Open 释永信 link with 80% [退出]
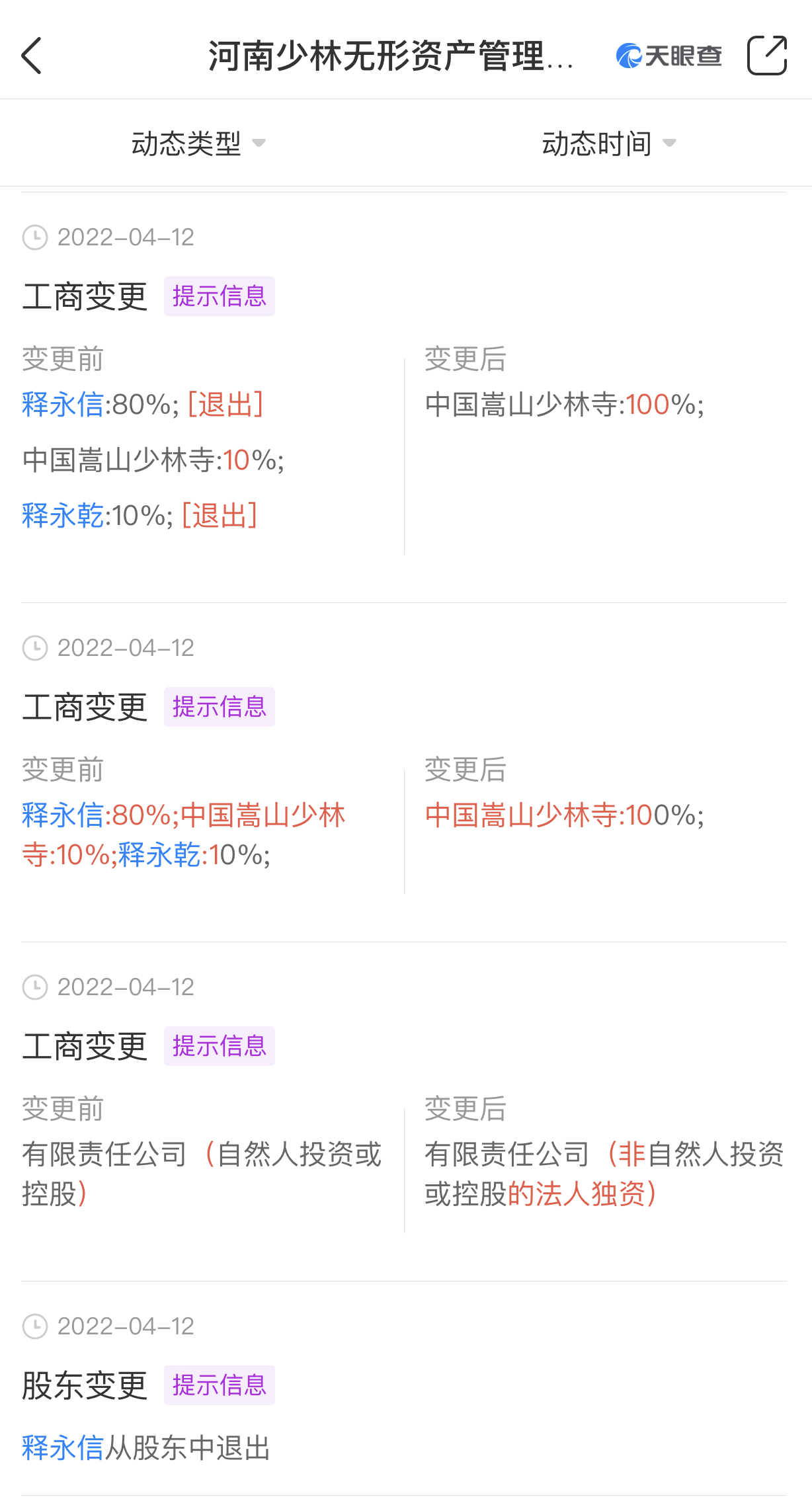 pyautogui.click(x=63, y=404)
